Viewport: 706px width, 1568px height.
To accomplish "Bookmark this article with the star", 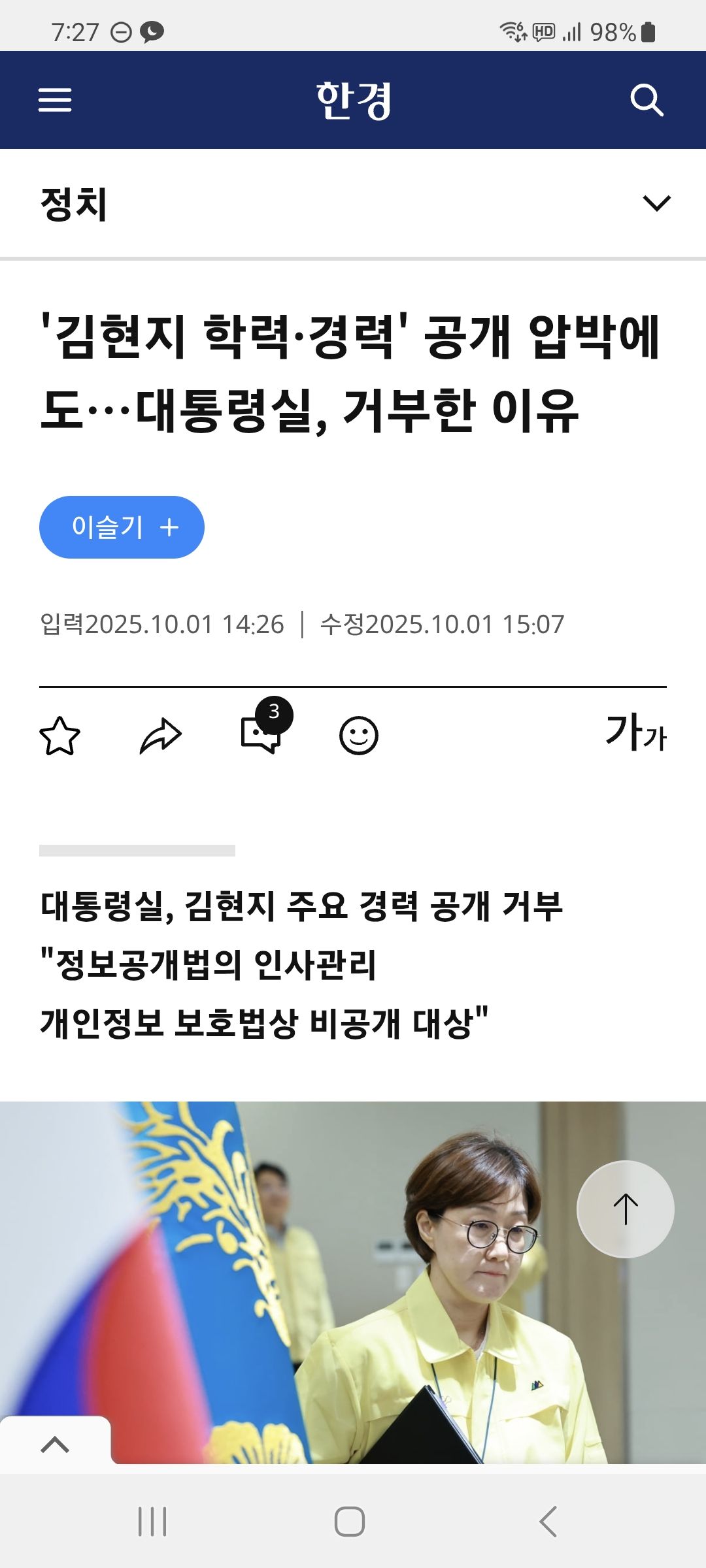I will (x=59, y=736).
